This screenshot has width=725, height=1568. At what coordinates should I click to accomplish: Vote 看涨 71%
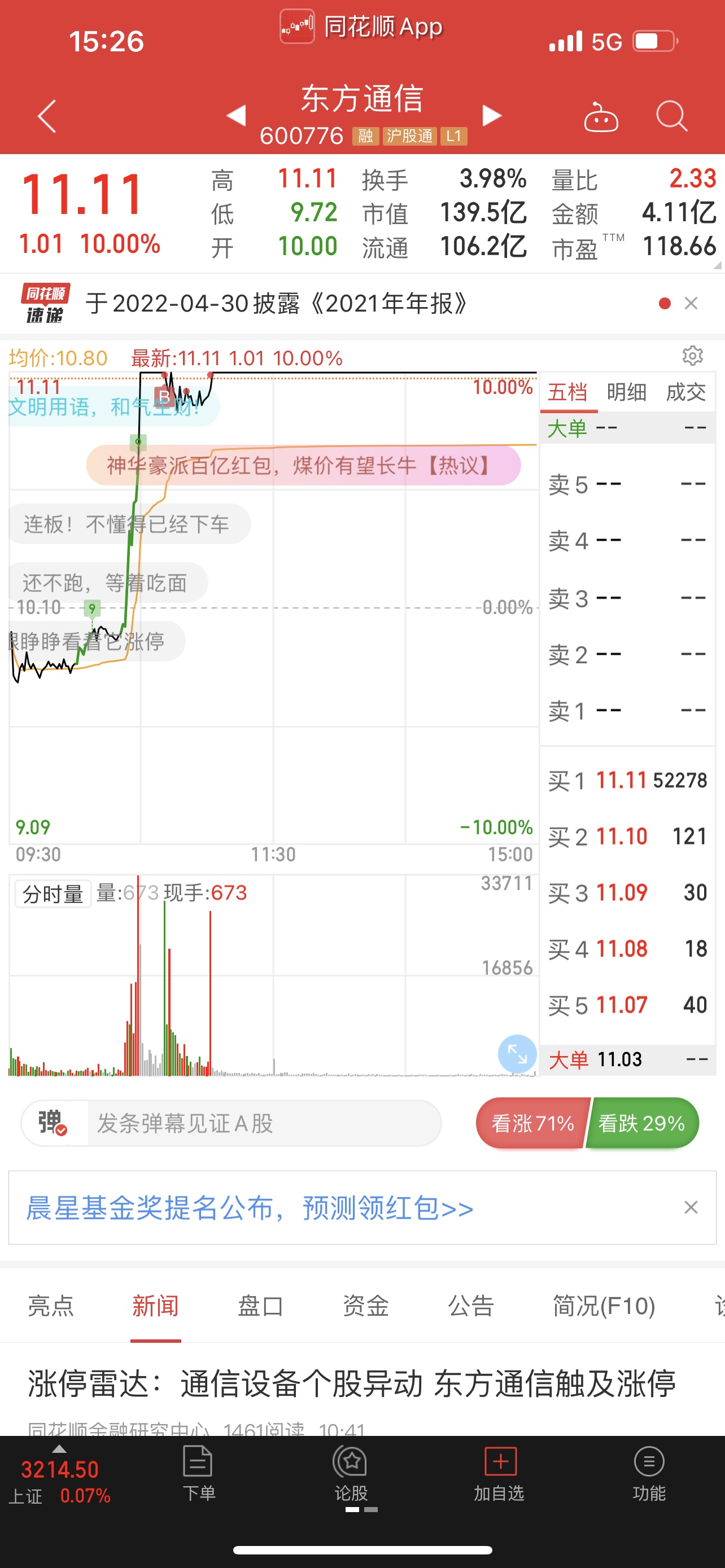(532, 1123)
